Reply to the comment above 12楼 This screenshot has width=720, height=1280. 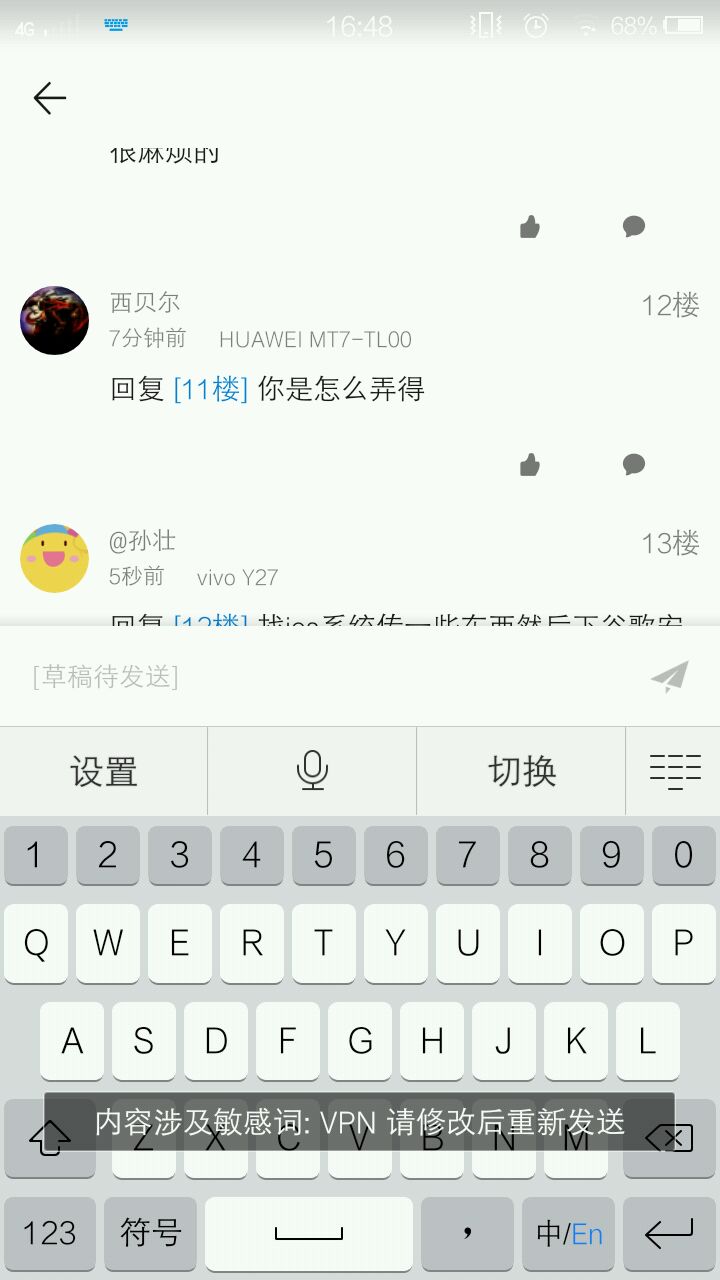pos(634,227)
